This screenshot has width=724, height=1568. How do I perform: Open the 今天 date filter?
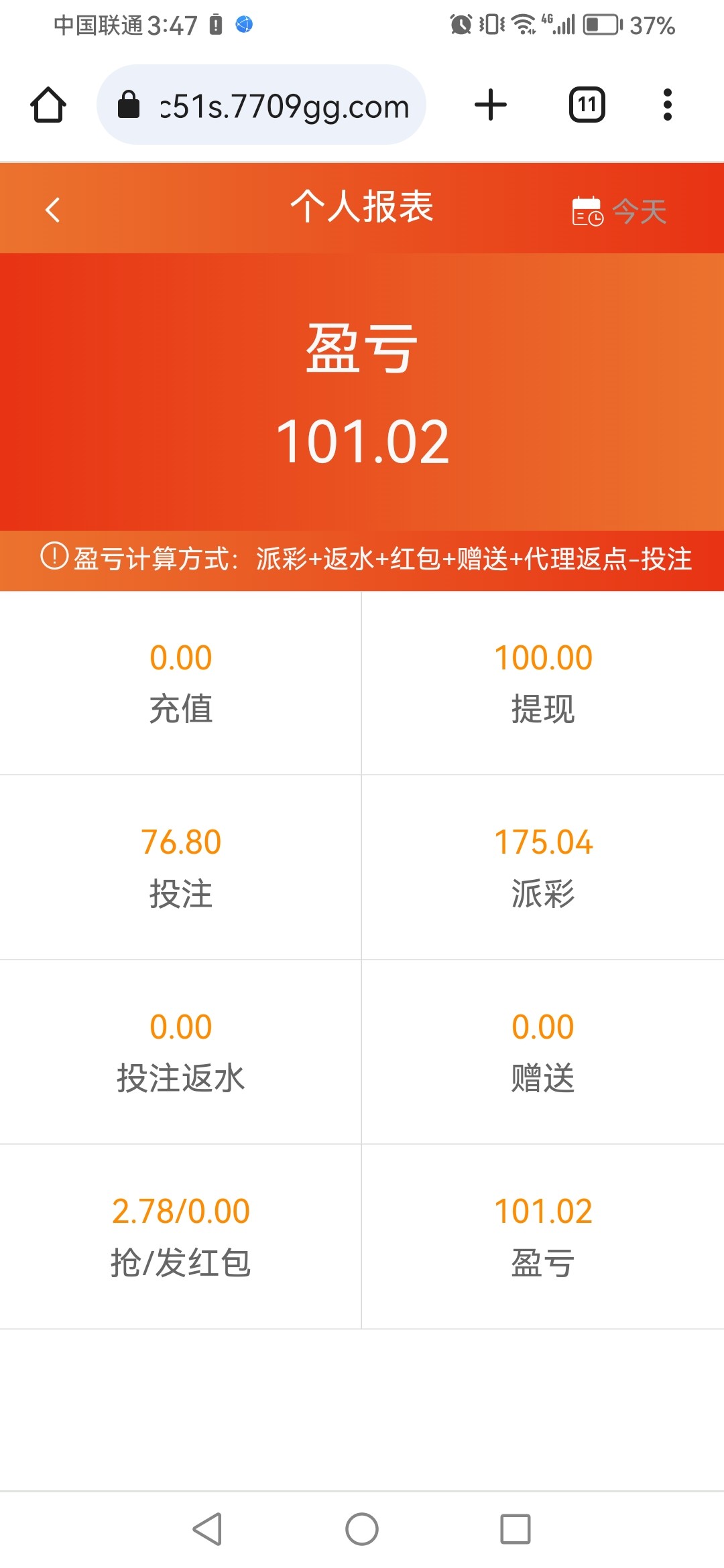point(619,211)
